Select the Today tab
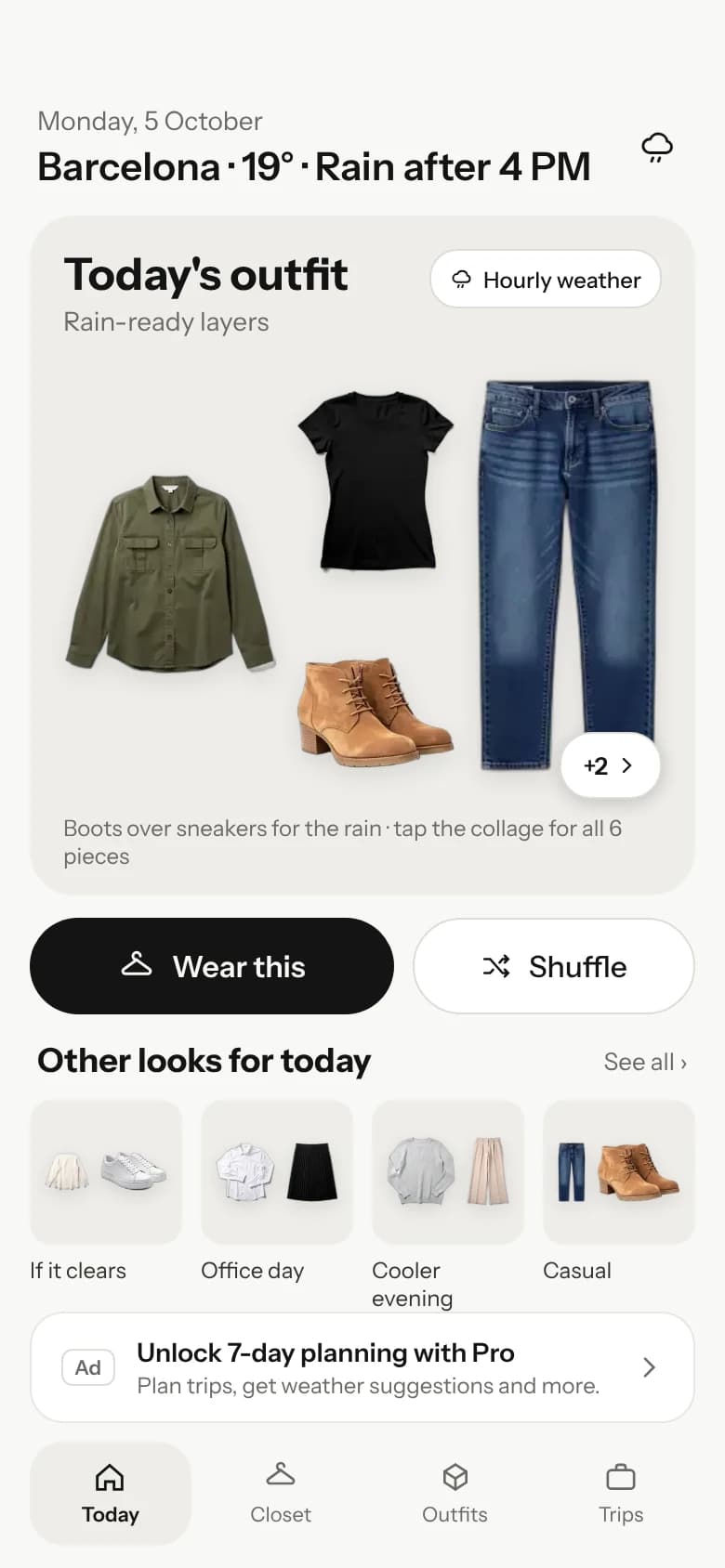 111,1494
